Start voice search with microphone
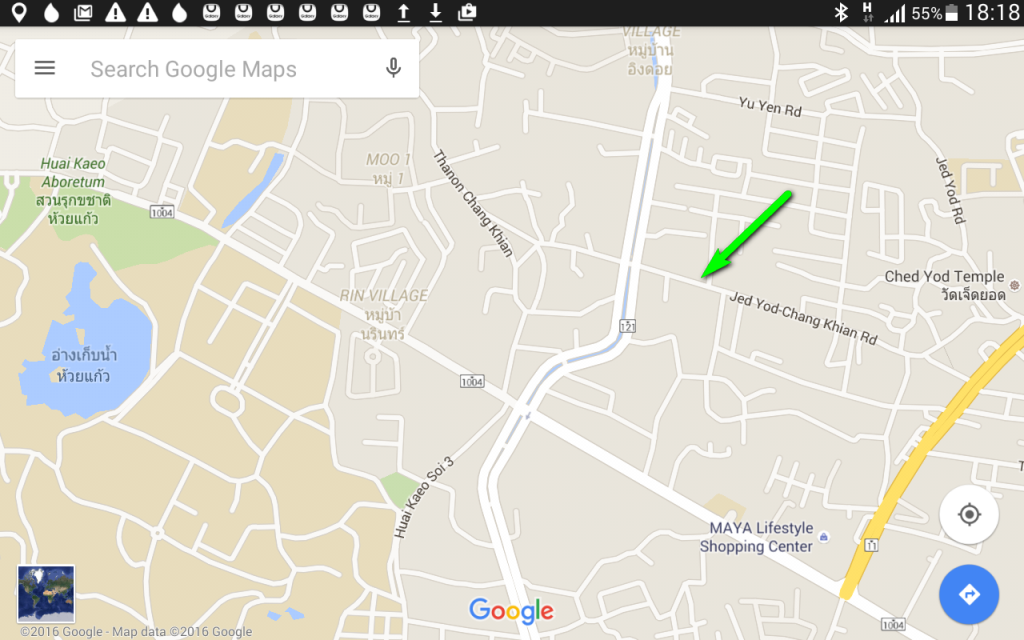This screenshot has width=1024, height=640. 394,68
